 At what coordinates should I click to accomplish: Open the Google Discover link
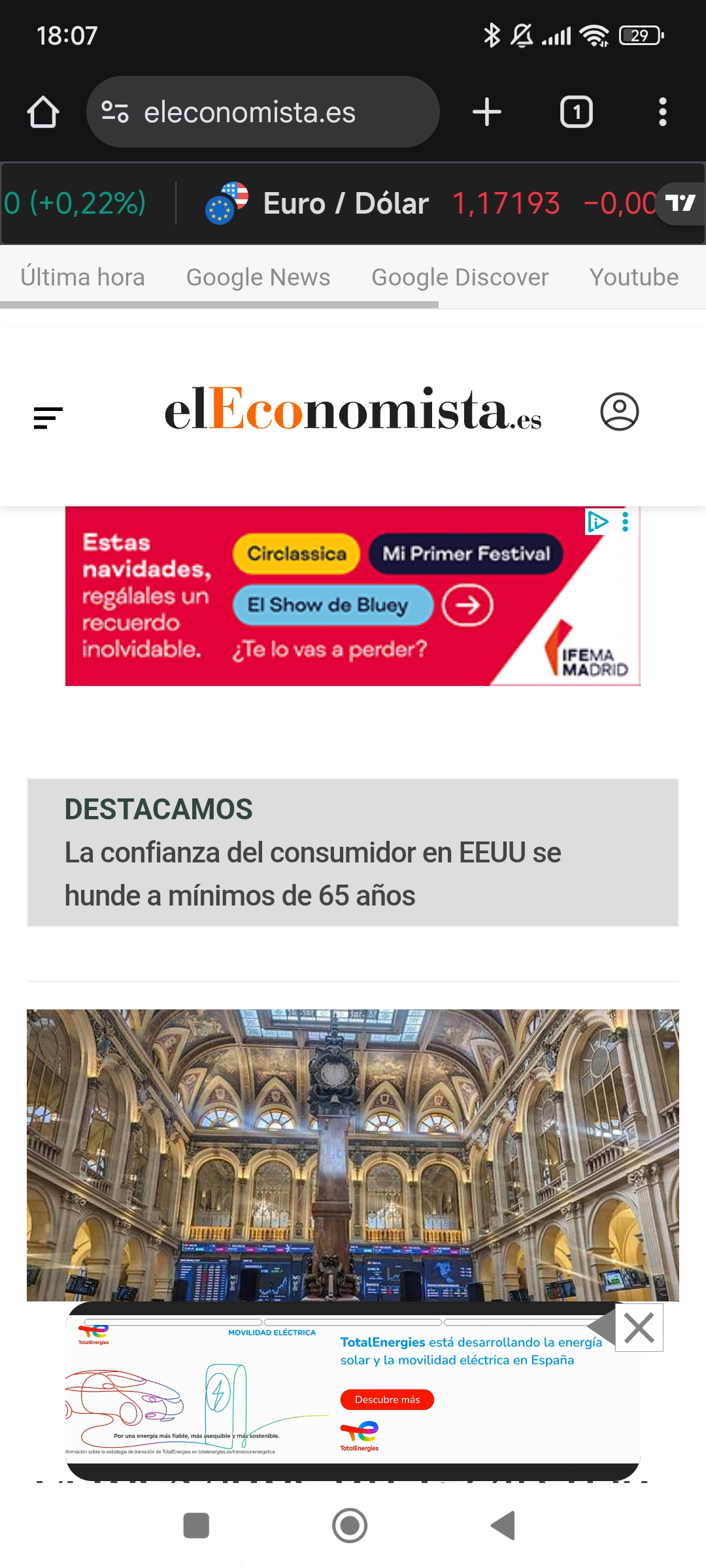point(460,278)
